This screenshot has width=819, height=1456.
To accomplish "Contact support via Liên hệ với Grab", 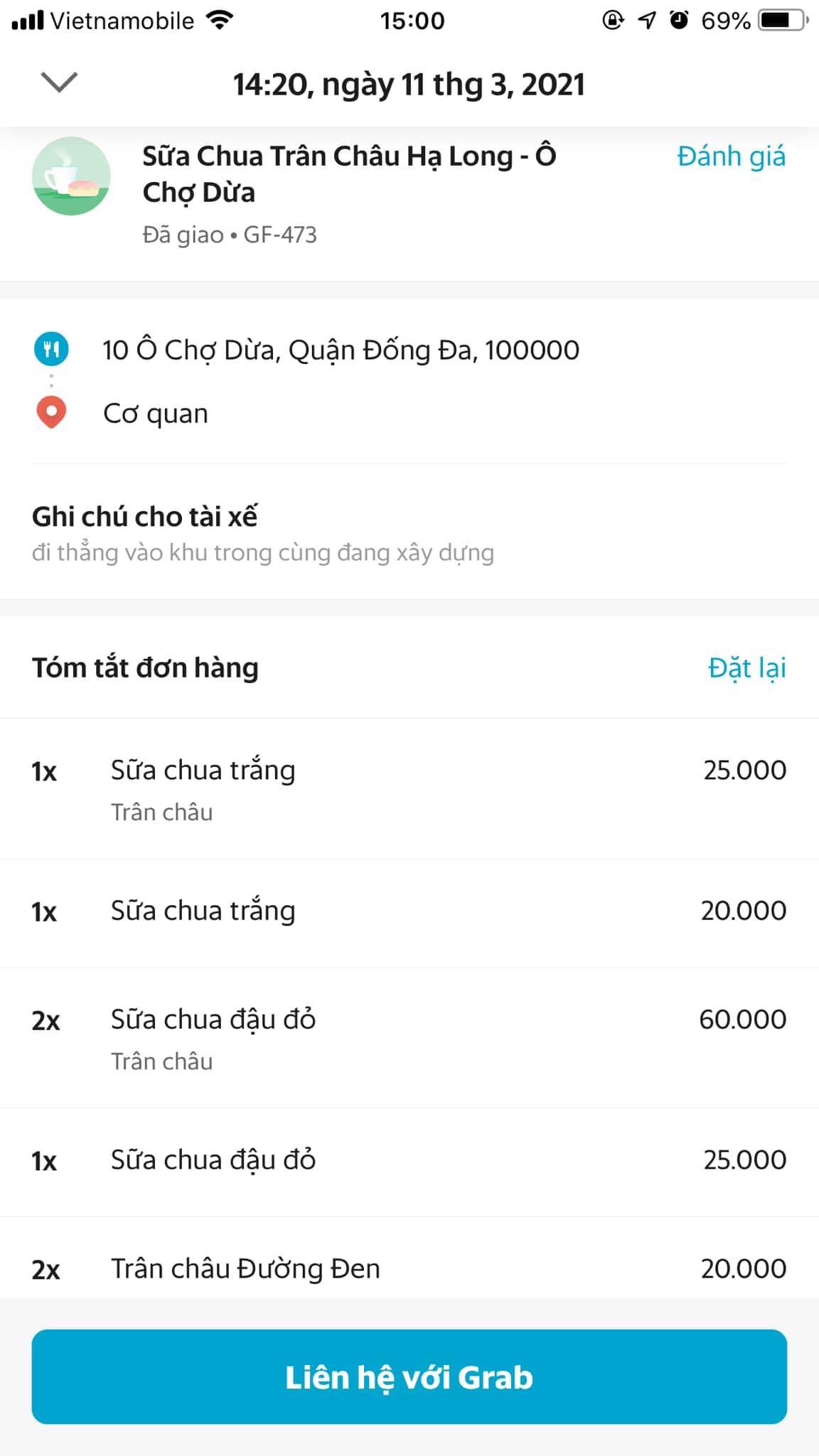I will click(x=409, y=1376).
